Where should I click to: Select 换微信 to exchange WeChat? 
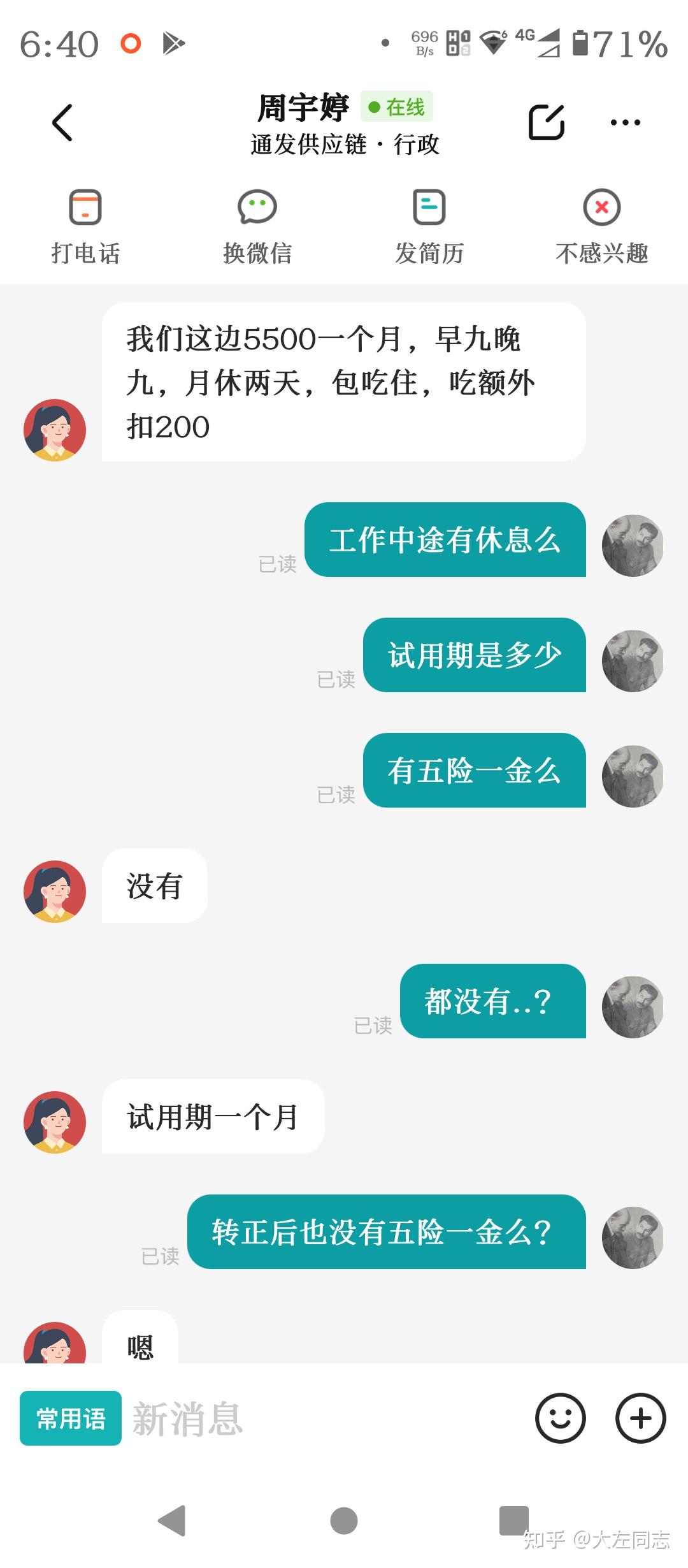(257, 226)
